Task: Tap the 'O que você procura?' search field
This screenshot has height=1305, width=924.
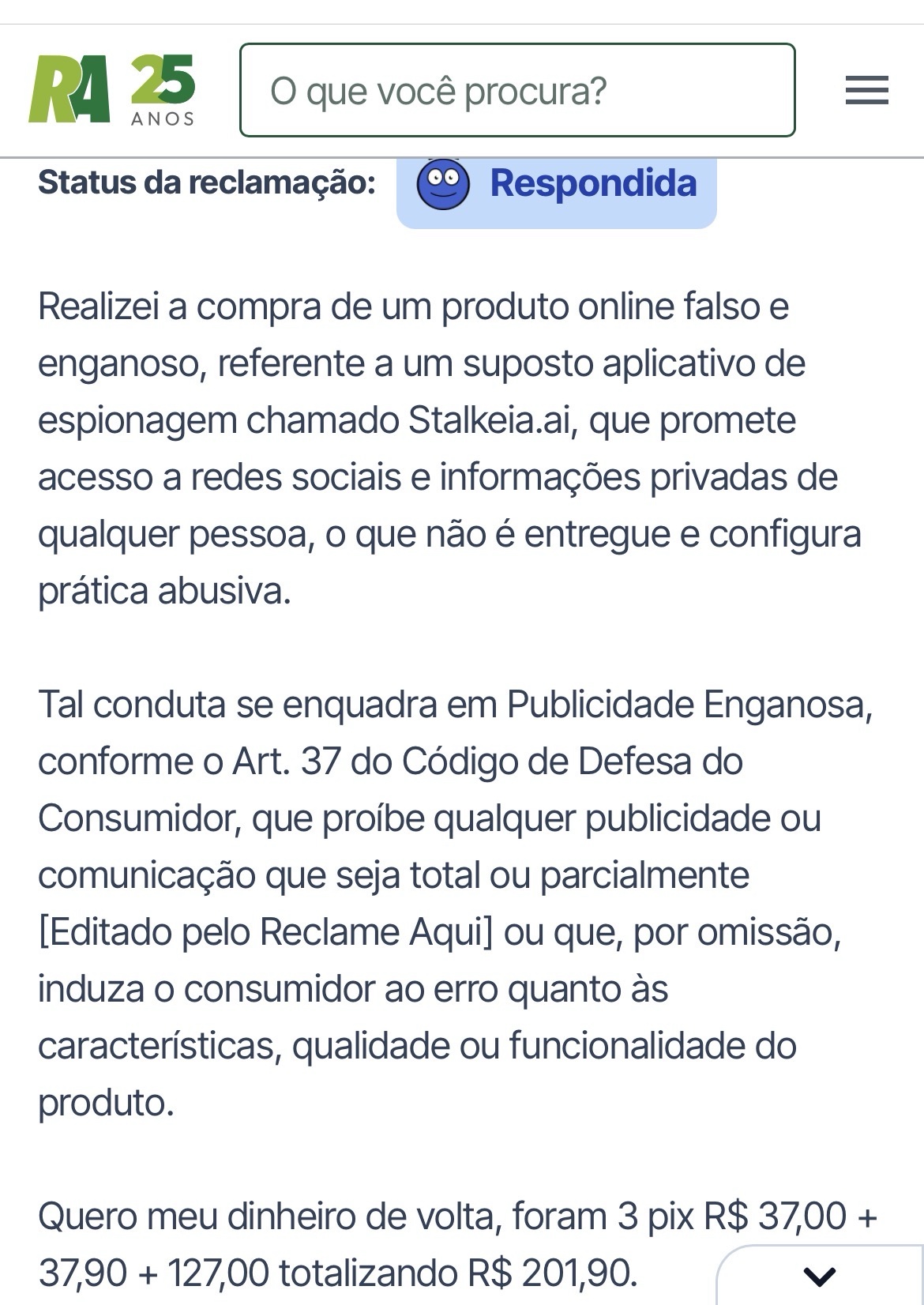Action: point(517,91)
